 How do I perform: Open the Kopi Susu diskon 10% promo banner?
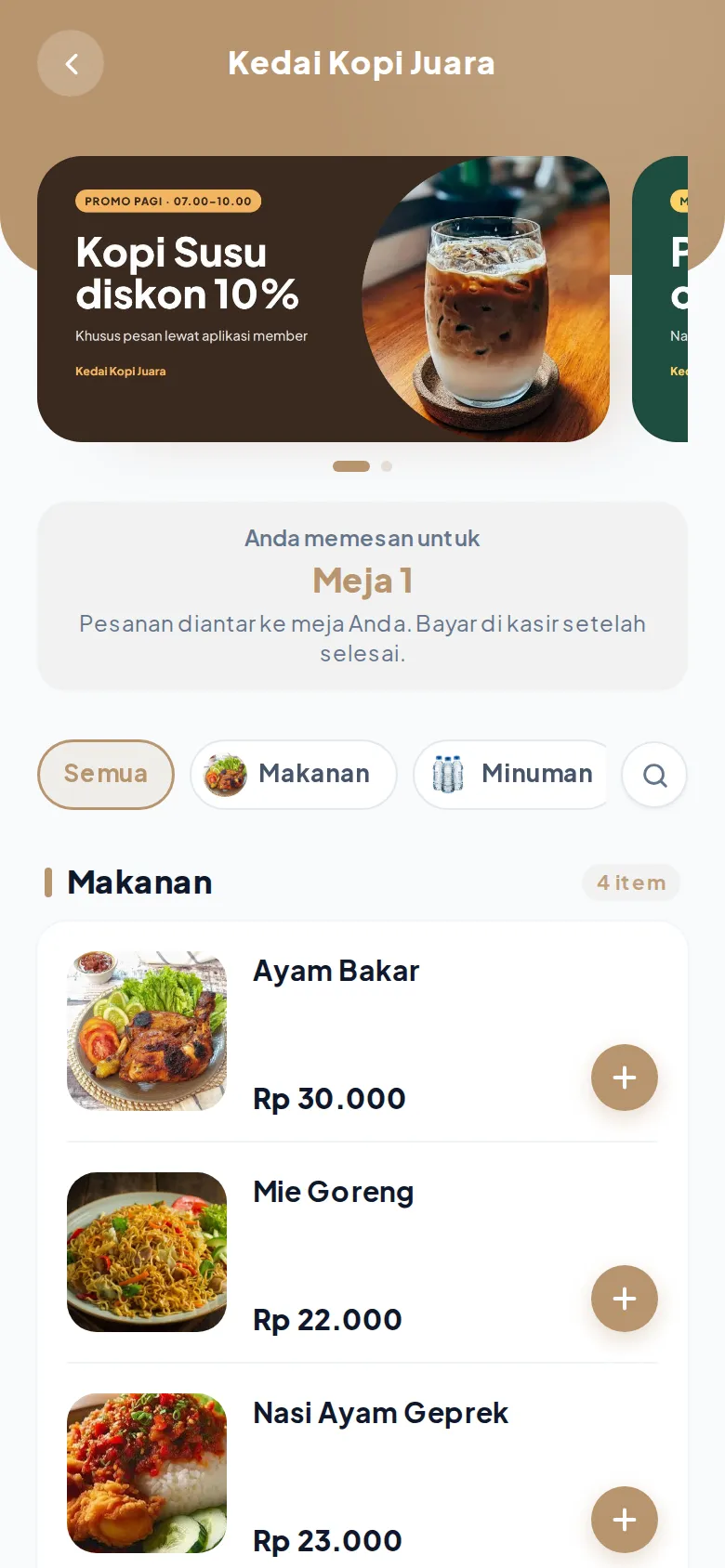(x=323, y=299)
